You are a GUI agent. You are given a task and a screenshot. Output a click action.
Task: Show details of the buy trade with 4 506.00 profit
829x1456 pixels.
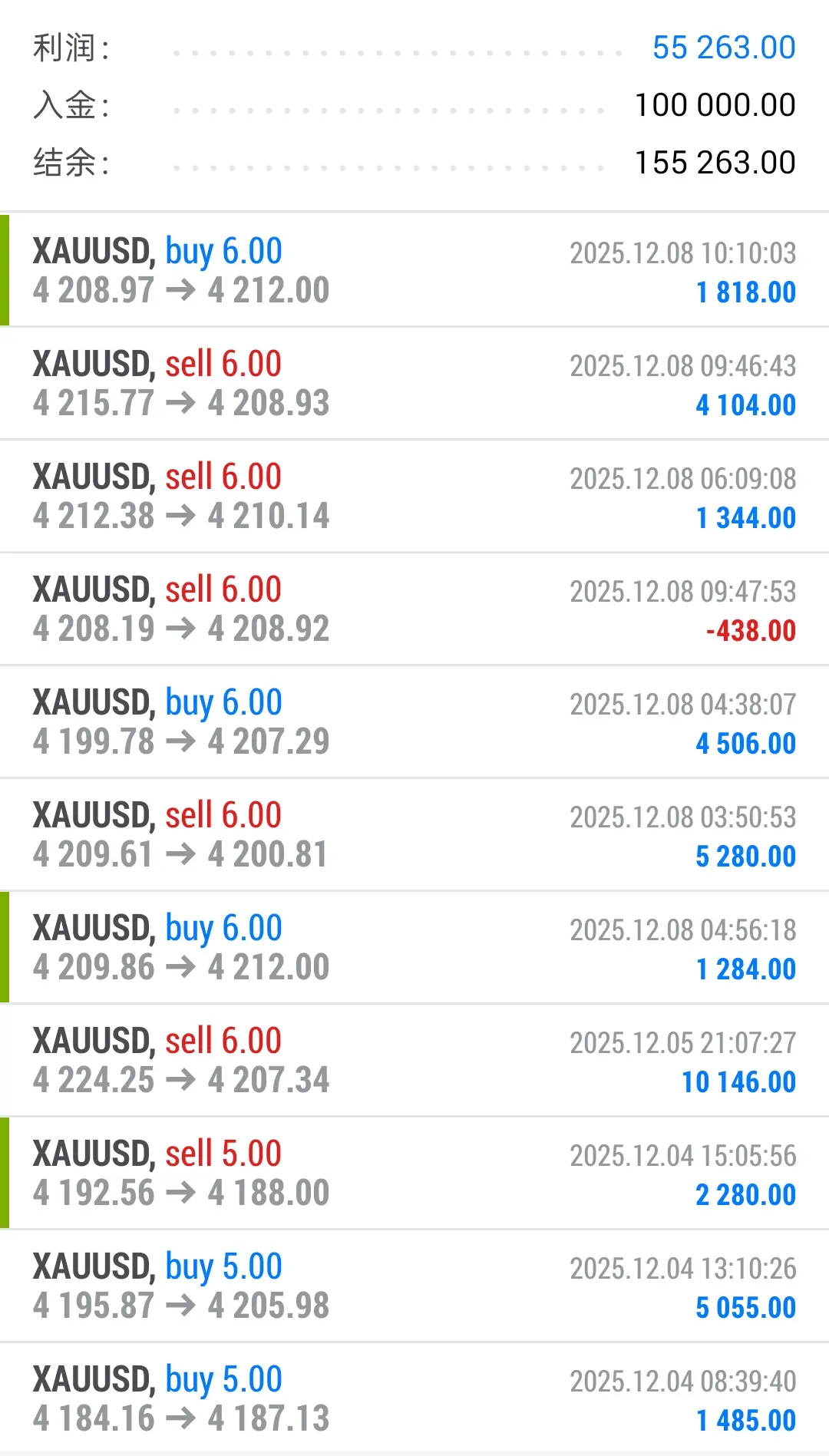click(414, 722)
